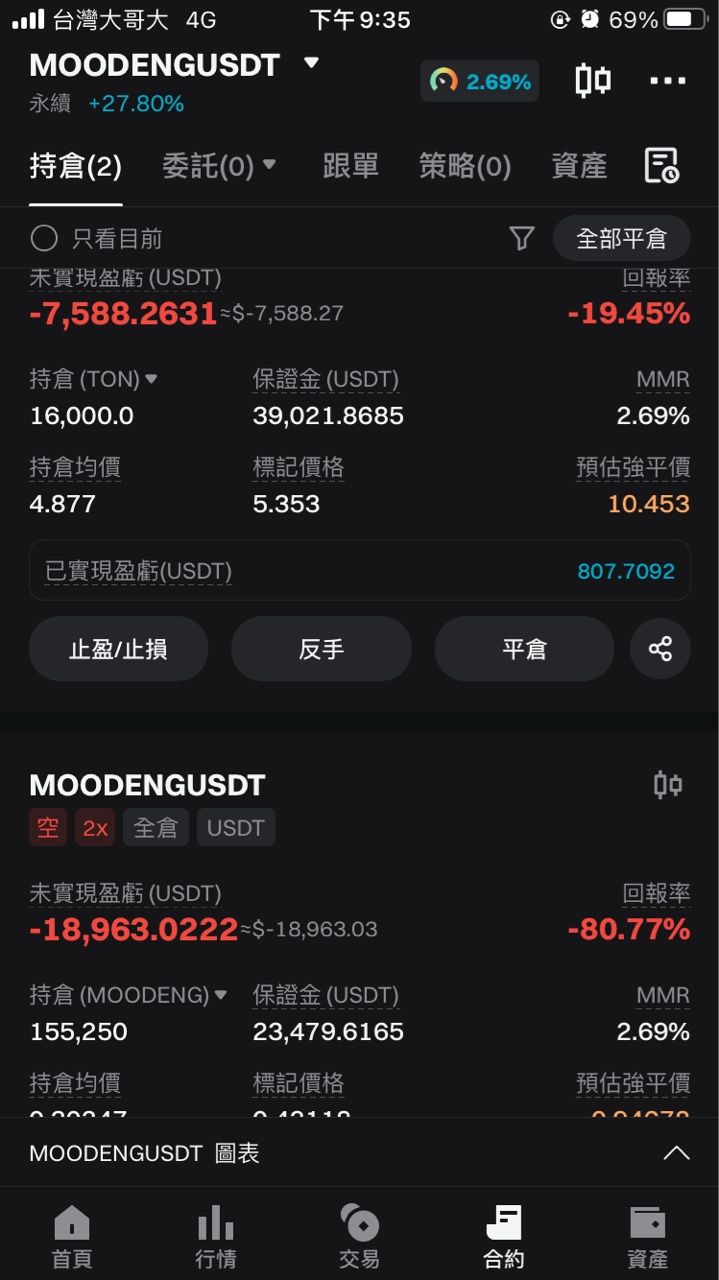Image resolution: width=719 pixels, height=1280 pixels.
Task: Open the three-dot overflow menu
Action: coord(668,80)
